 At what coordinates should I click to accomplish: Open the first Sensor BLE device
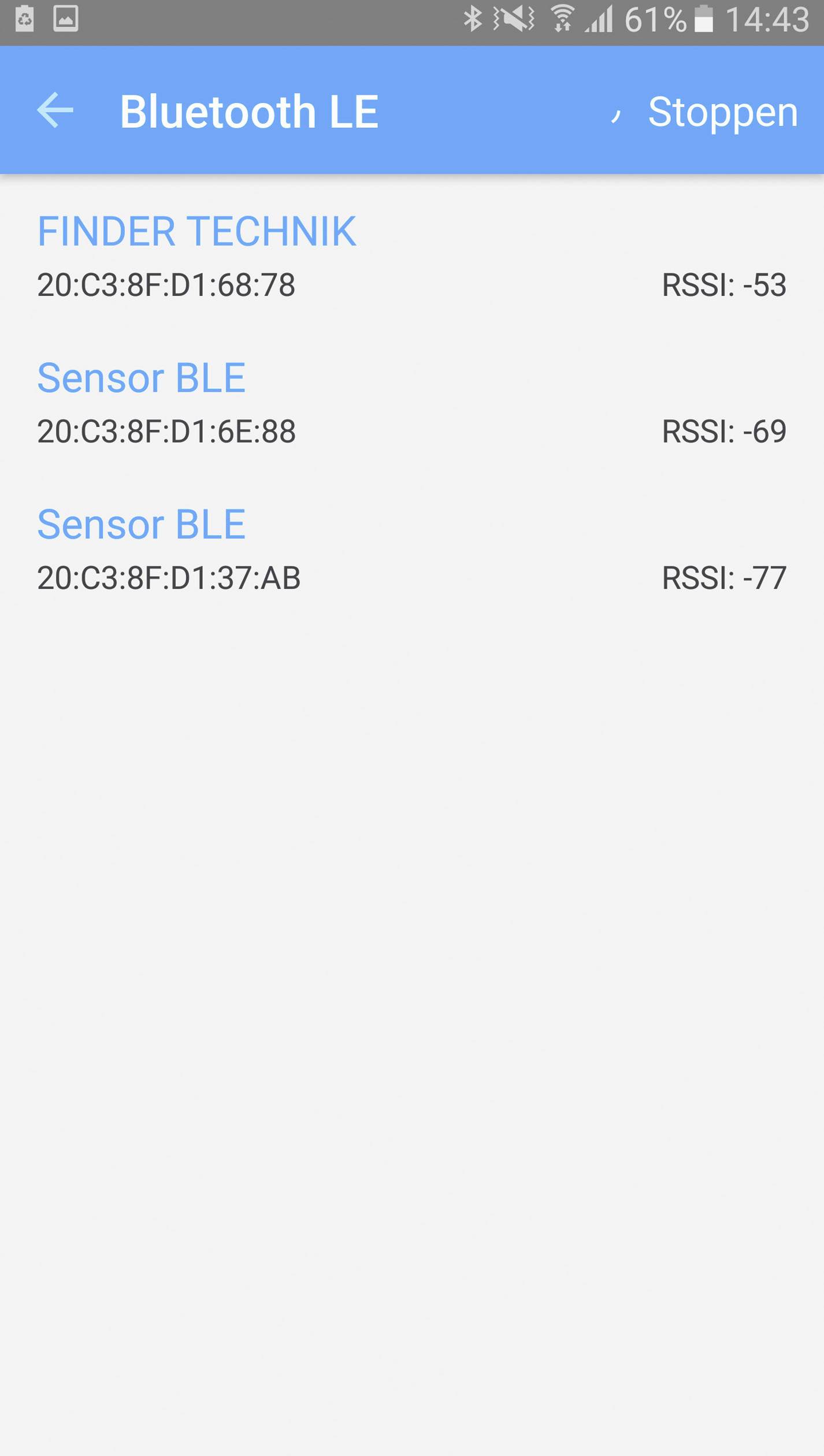[141, 377]
